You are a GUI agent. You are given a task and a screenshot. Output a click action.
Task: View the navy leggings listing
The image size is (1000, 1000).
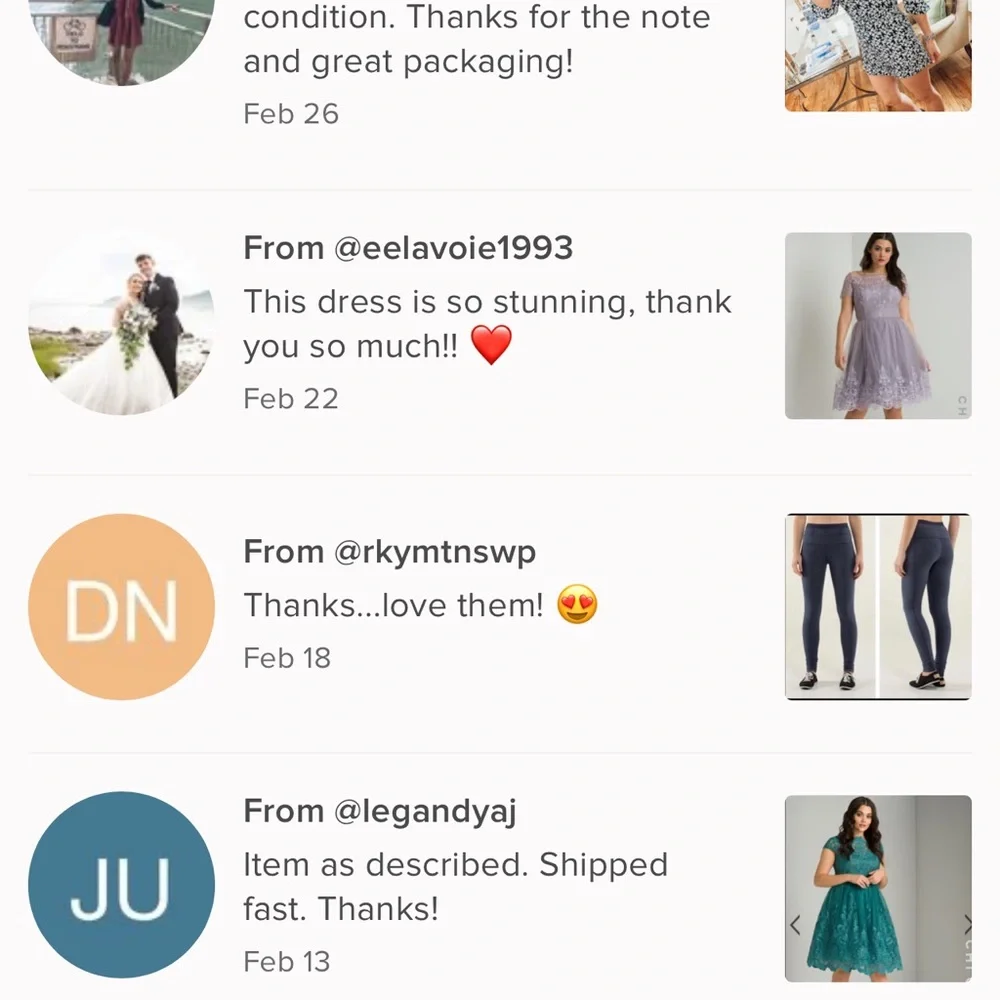[x=877, y=606]
